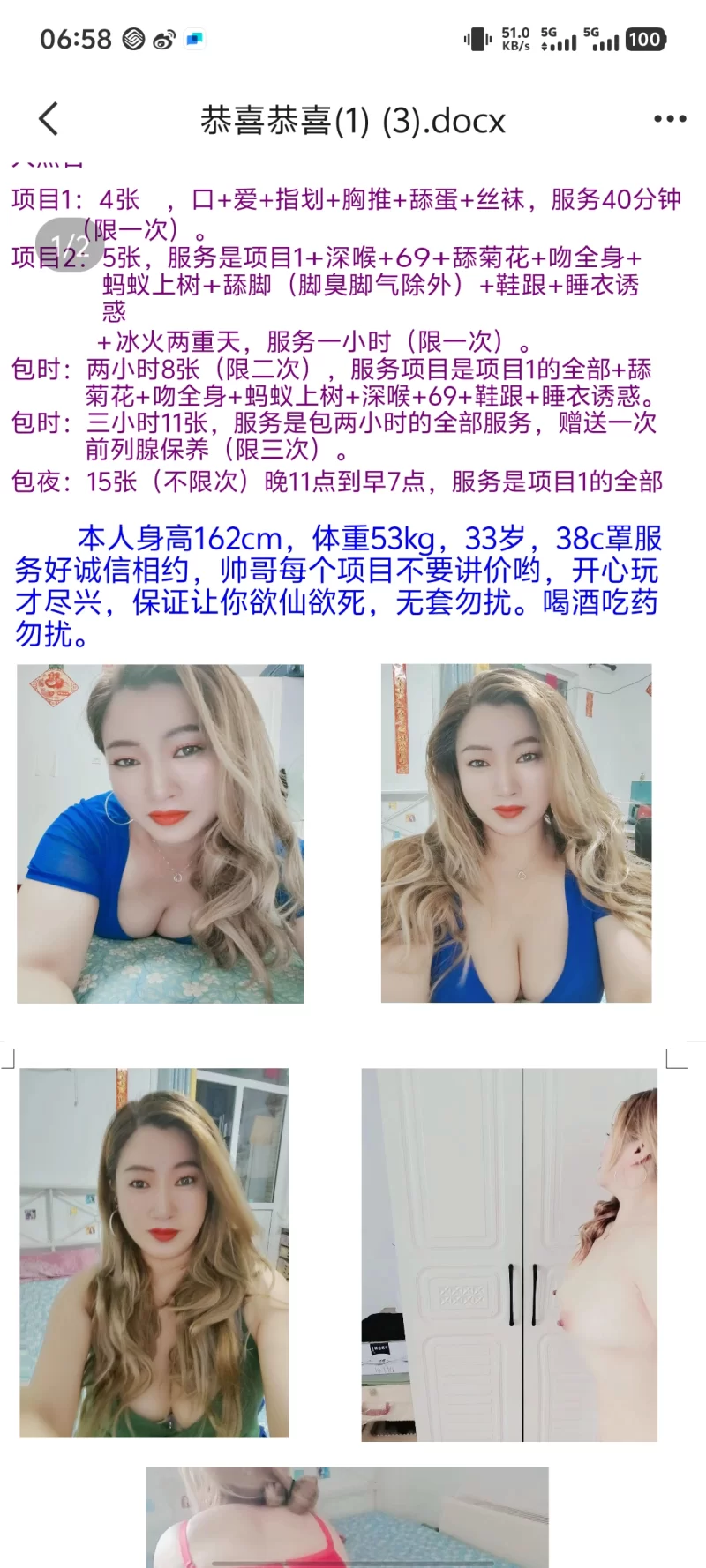Go back from the document viewer
This screenshot has height=1568, width=706.
[49, 119]
